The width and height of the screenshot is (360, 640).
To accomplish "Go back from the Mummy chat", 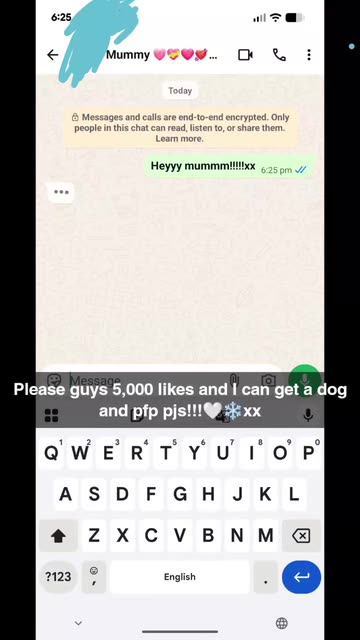I will pyautogui.click(x=53, y=55).
